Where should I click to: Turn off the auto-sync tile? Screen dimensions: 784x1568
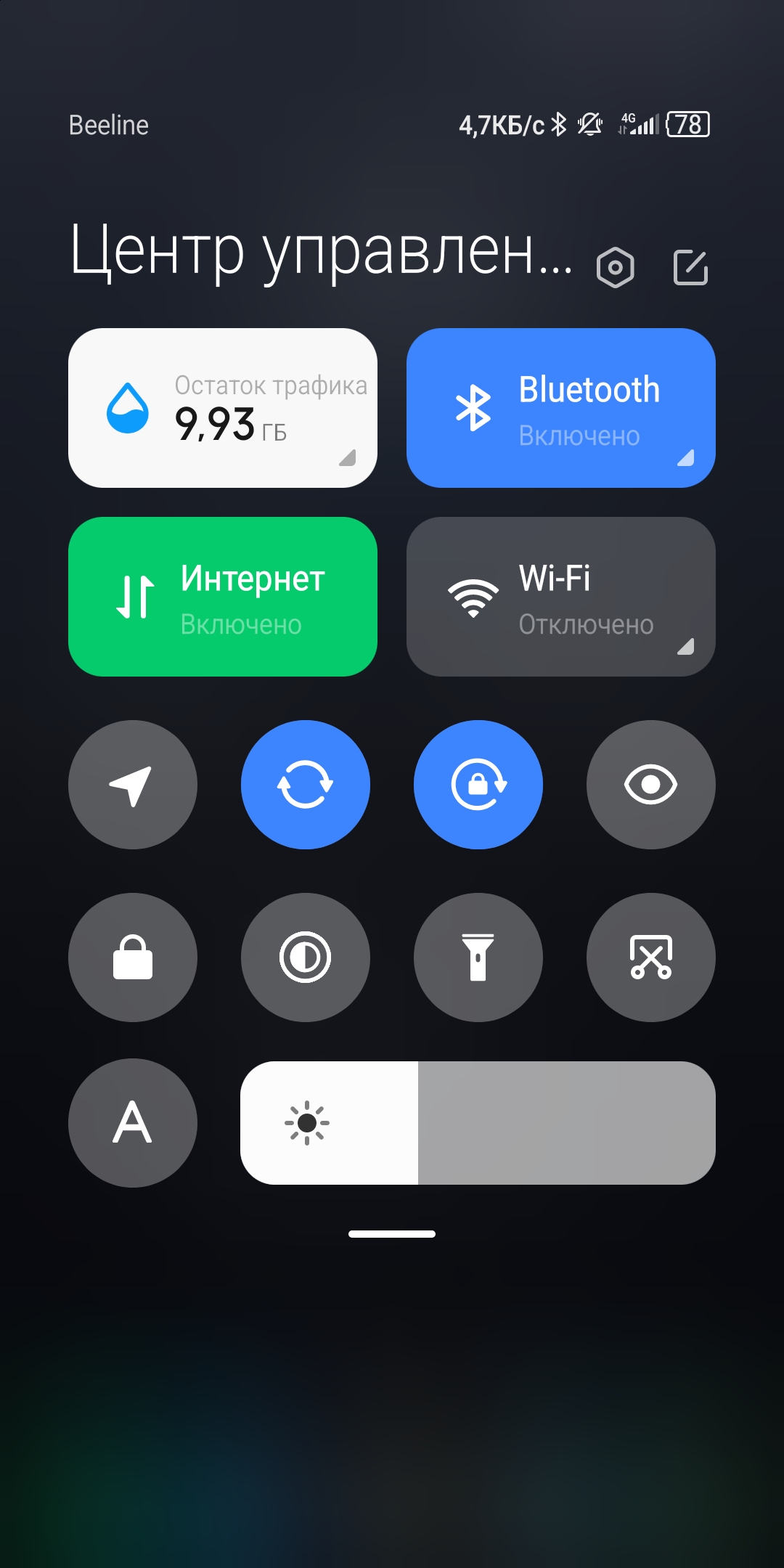[x=306, y=785]
